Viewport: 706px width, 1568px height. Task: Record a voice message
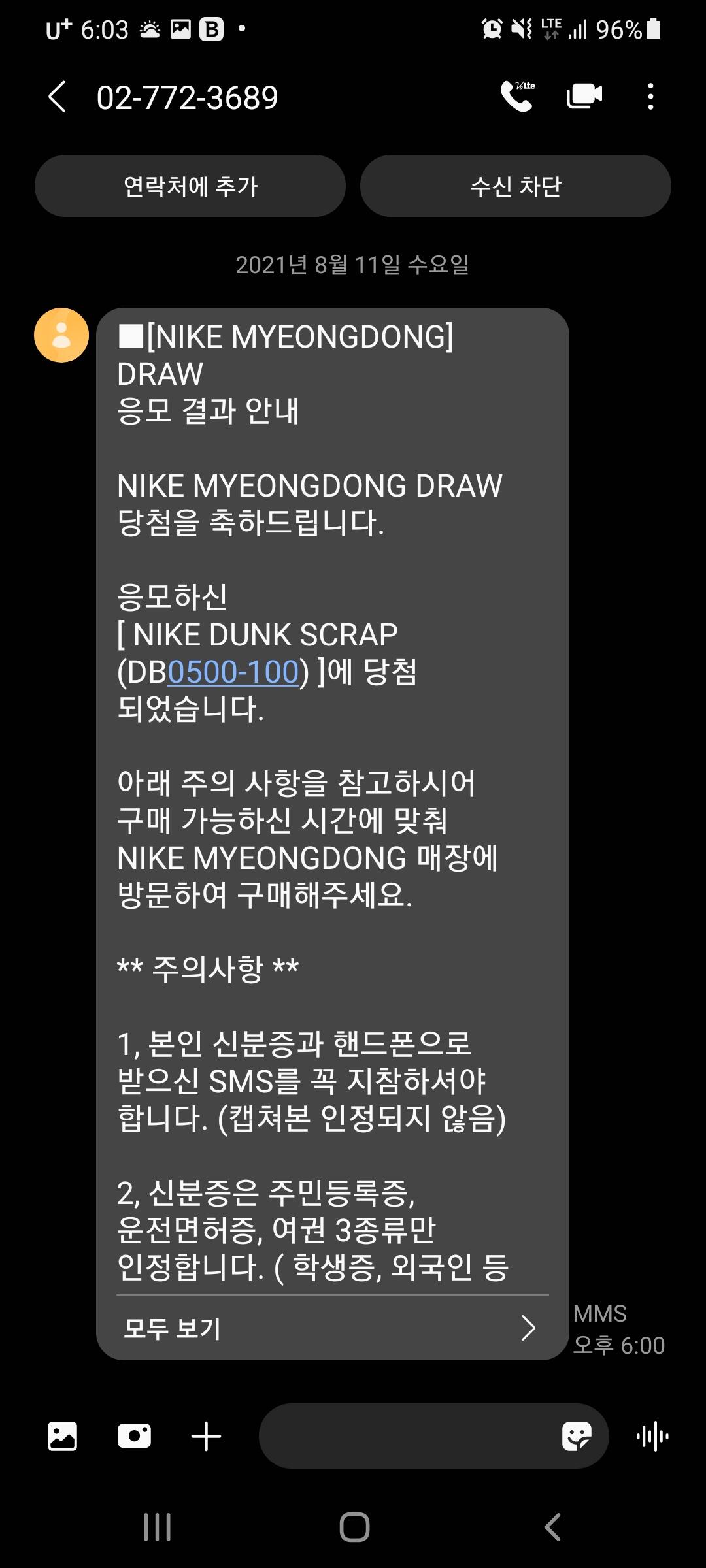[652, 1437]
